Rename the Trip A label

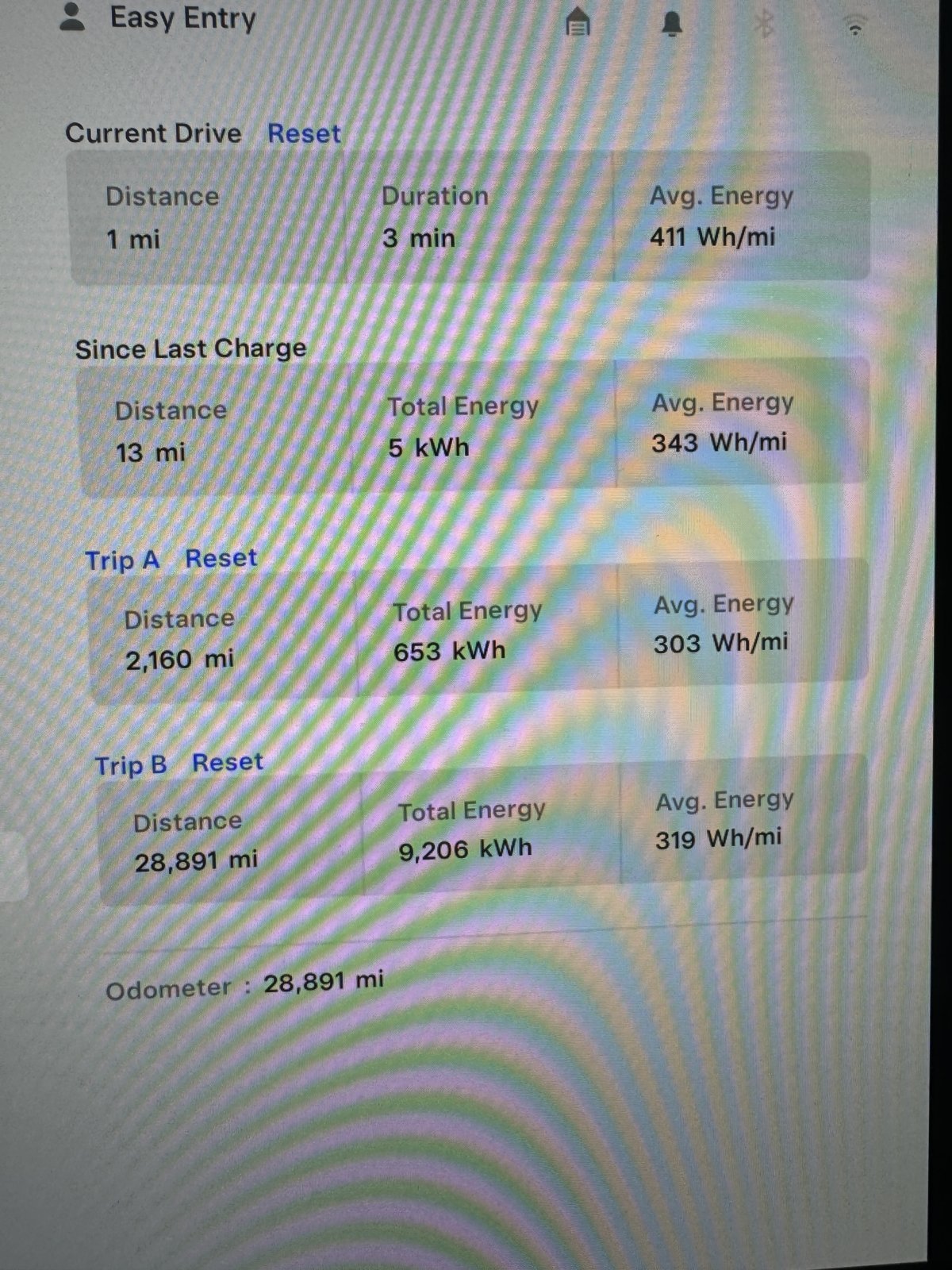click(x=122, y=560)
